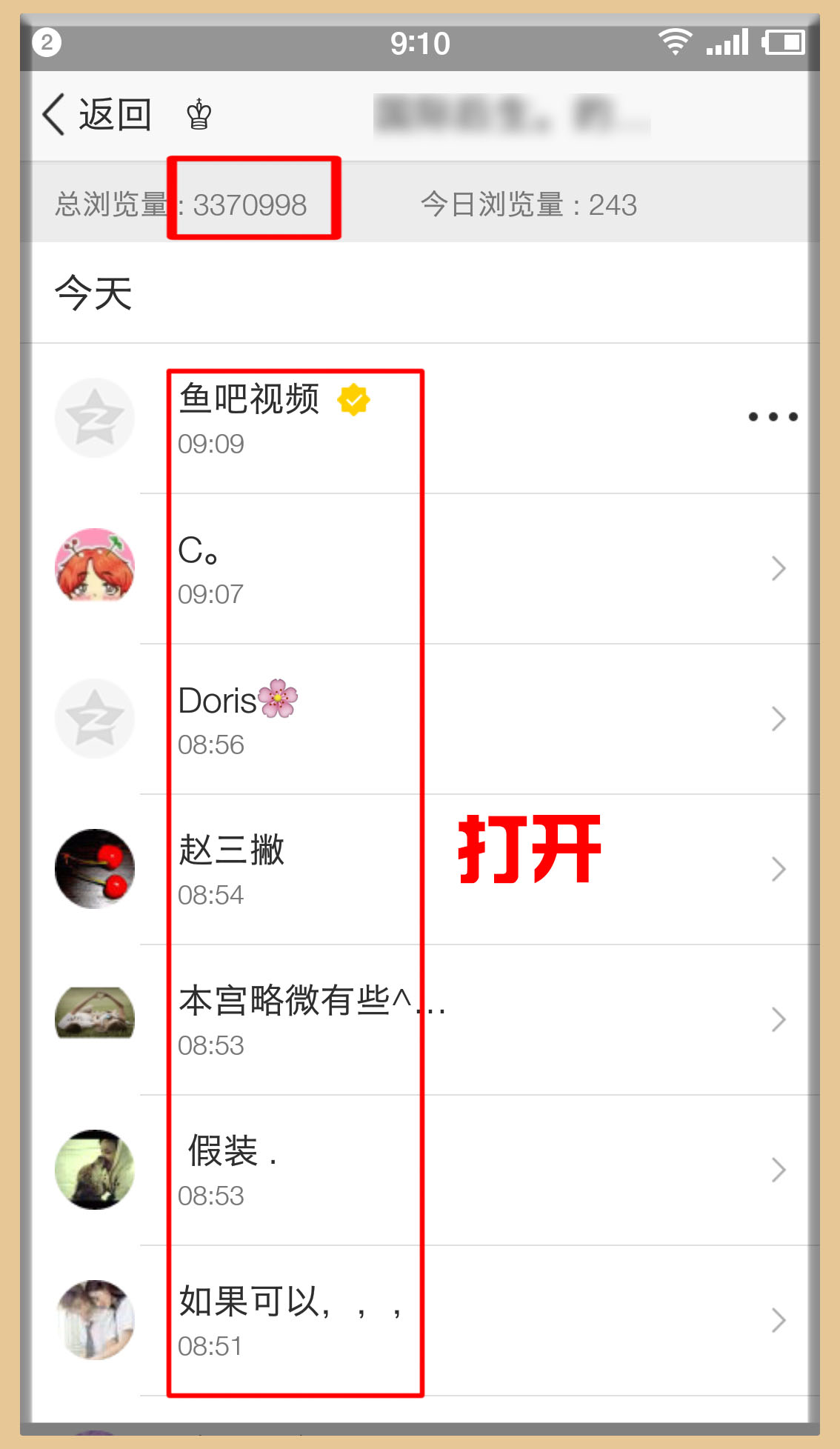The image size is (840, 1449).
Task: Open the 假装. visitor entry
Action: [230, 1156]
